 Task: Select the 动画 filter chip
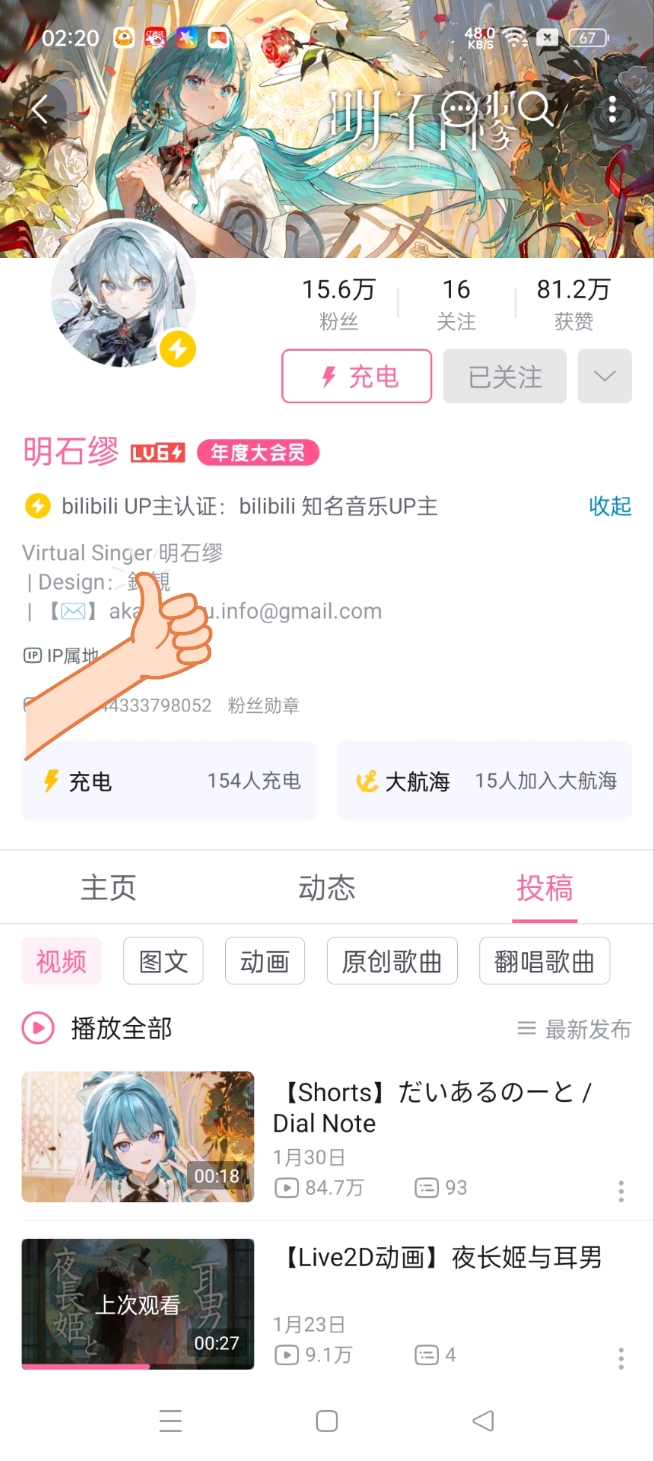click(265, 962)
